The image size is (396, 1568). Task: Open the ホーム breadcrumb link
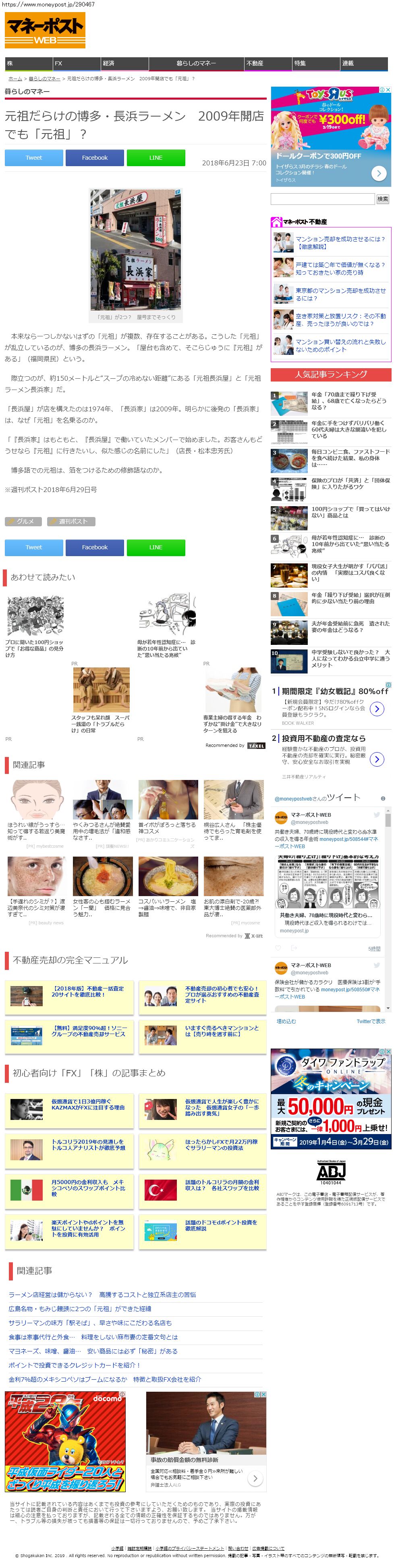(x=15, y=79)
